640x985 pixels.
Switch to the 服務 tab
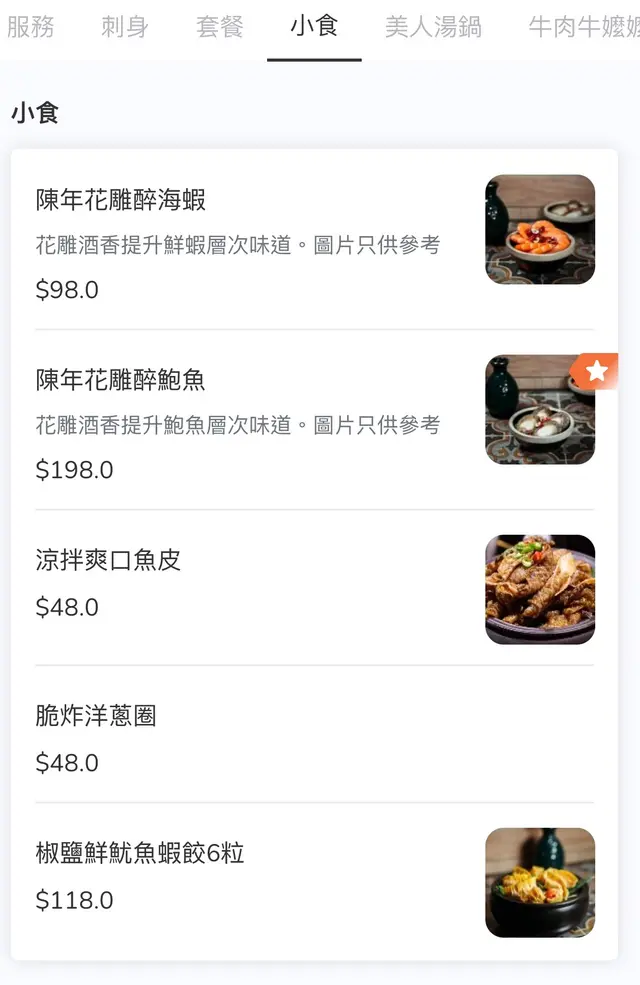pos(30,27)
